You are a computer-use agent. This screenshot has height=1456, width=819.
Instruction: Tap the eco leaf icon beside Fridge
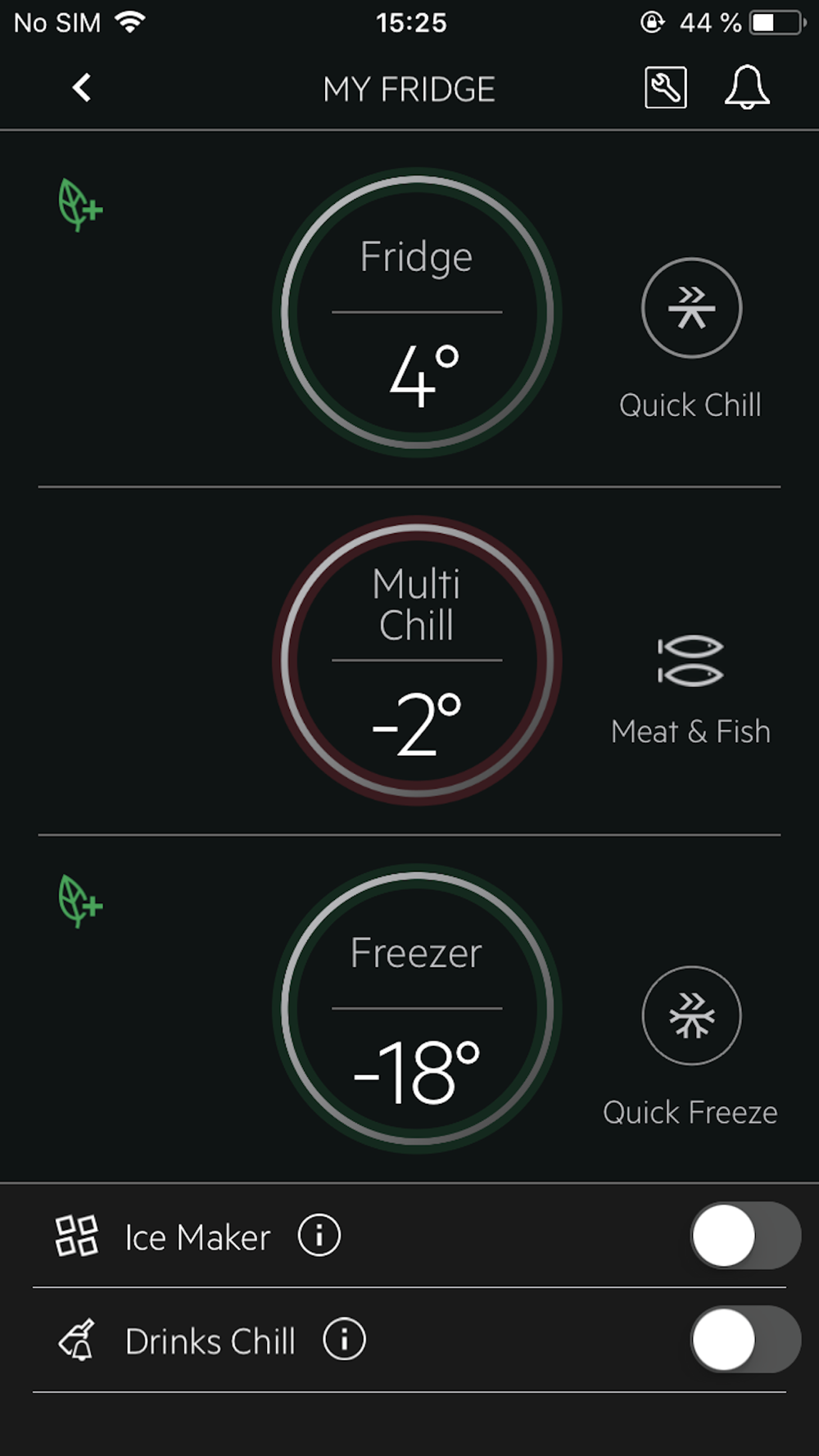[79, 205]
